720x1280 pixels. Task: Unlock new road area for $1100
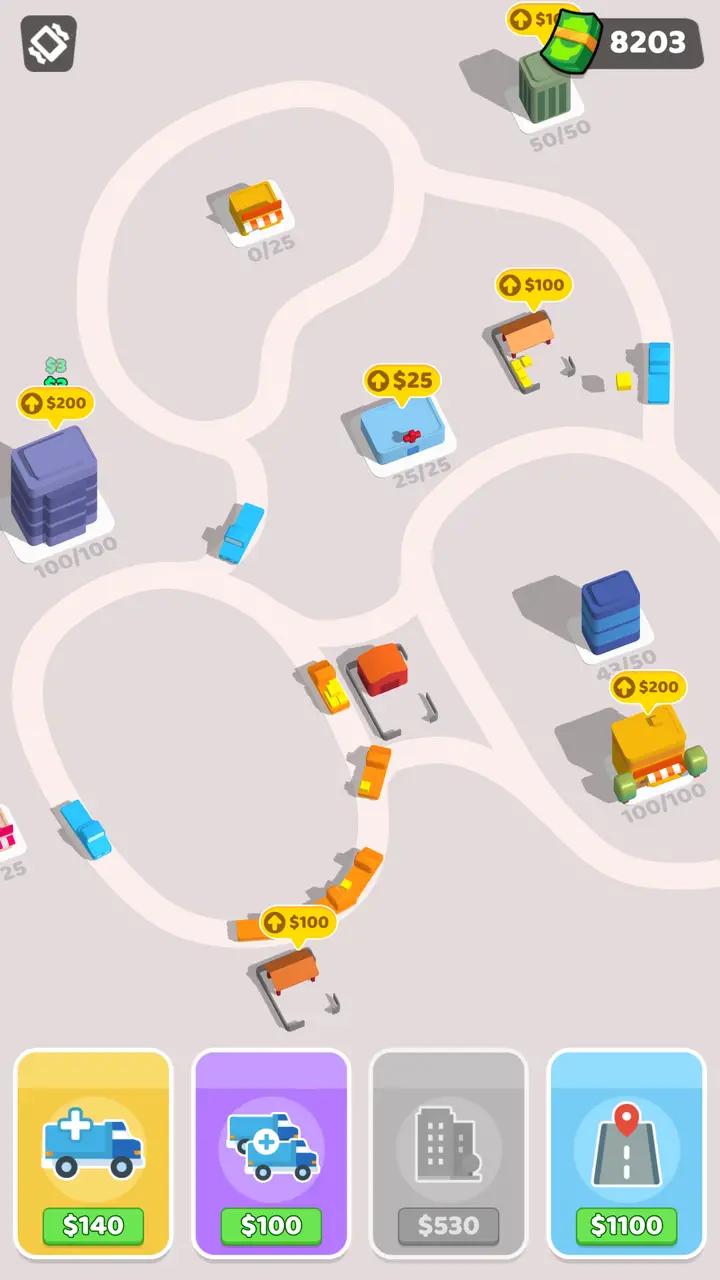click(x=626, y=1153)
